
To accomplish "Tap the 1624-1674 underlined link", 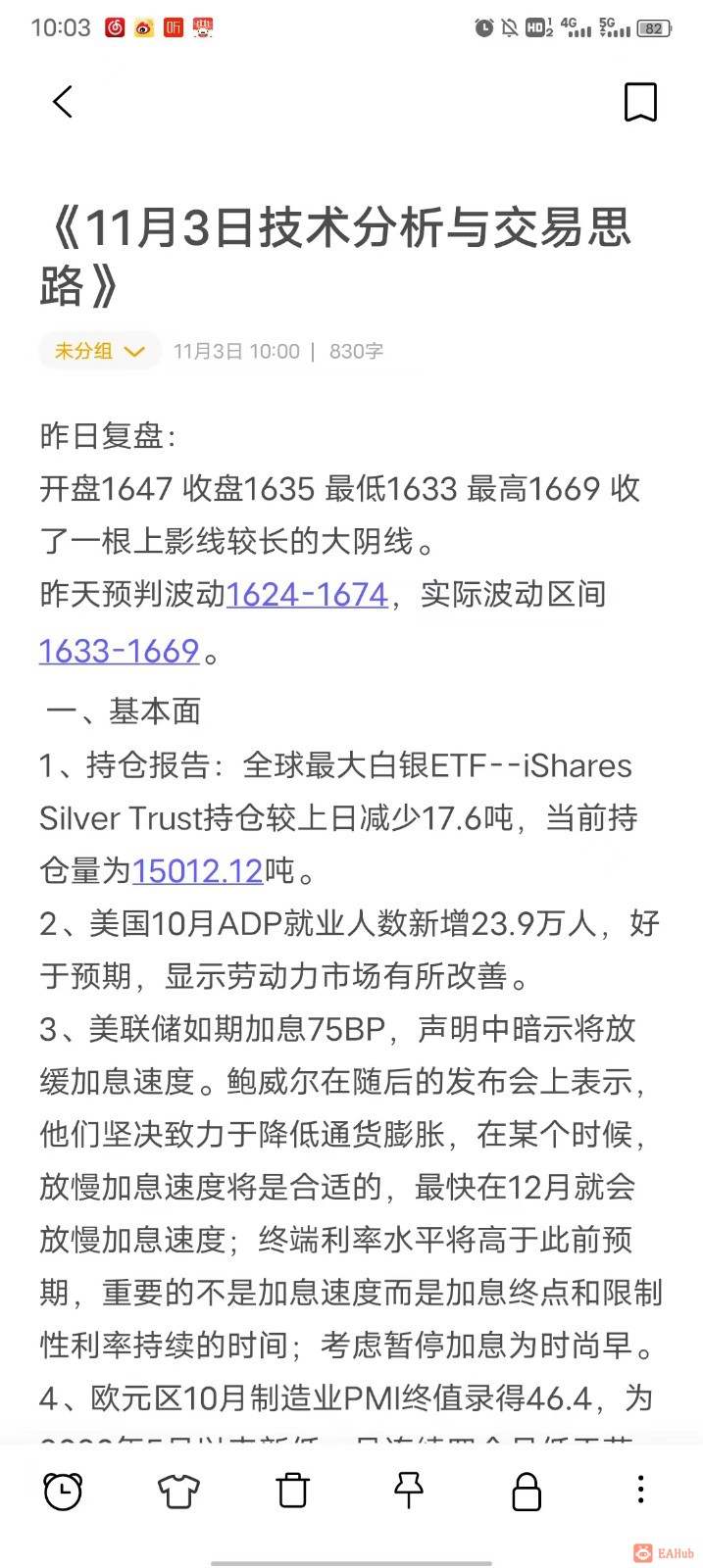I will click(307, 594).
